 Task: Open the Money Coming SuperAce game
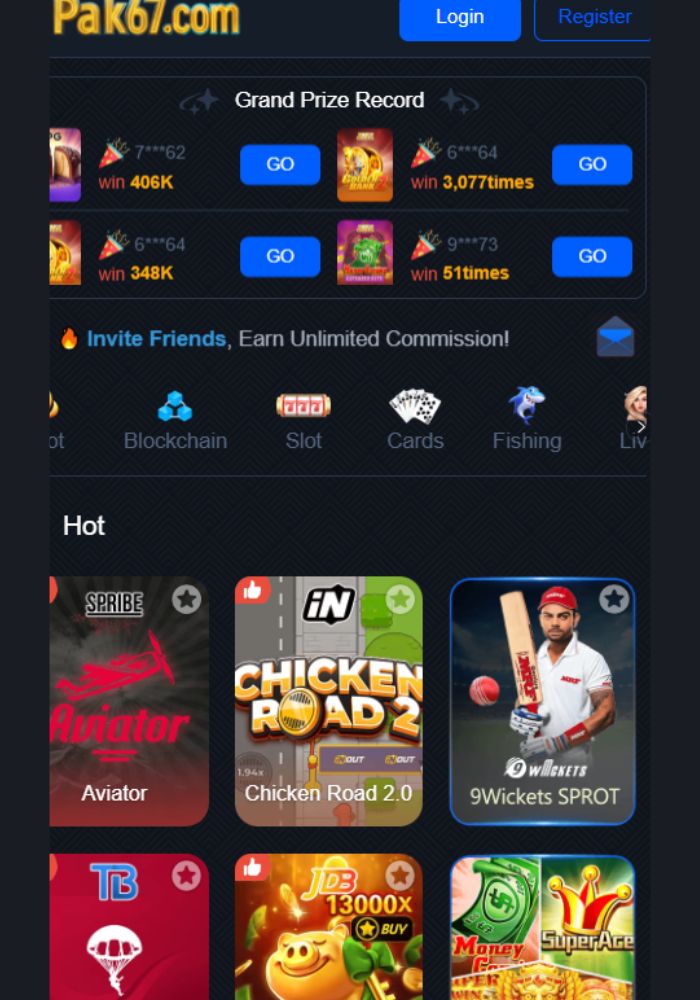point(542,935)
